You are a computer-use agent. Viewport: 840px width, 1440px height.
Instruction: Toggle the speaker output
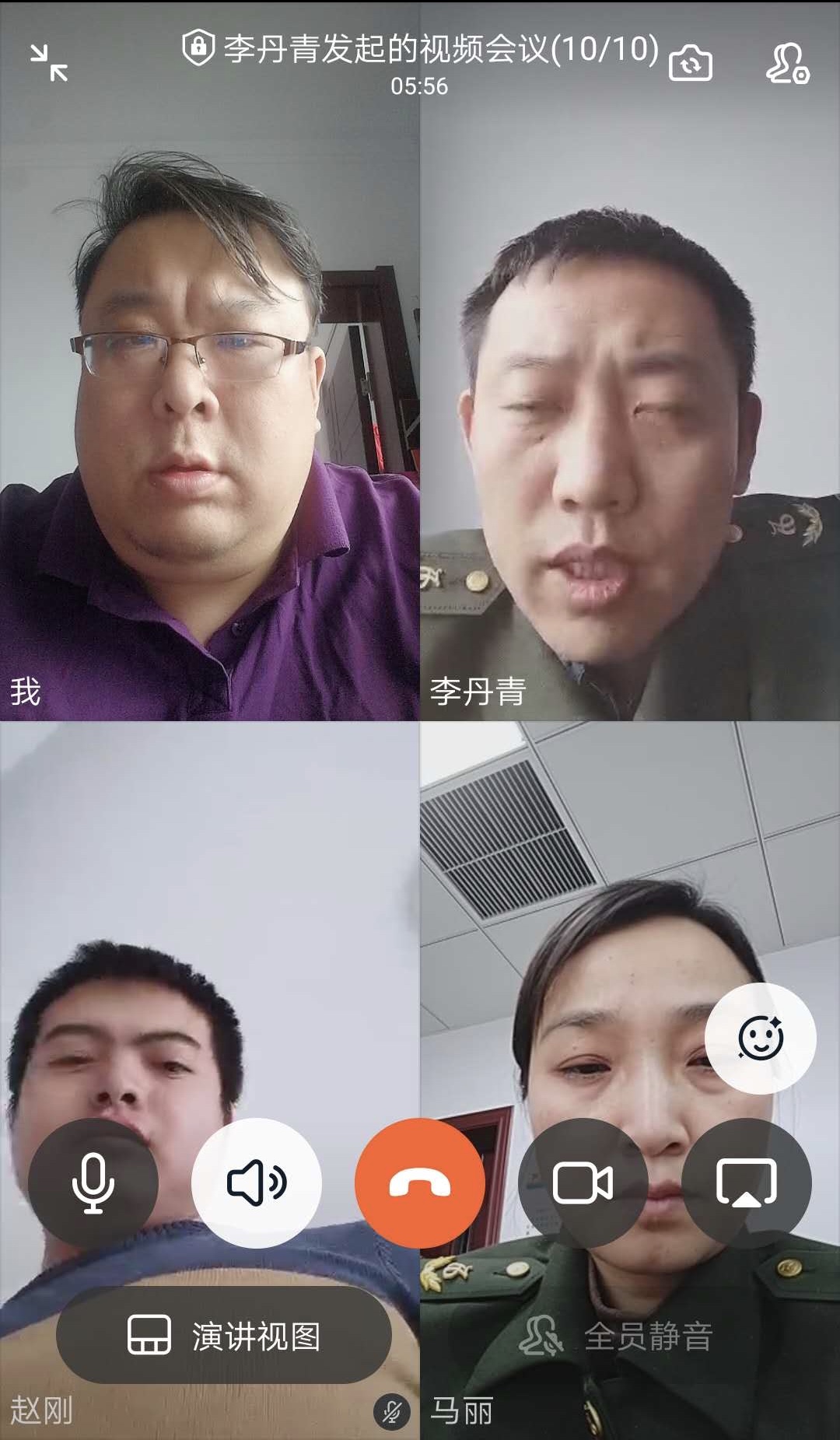(257, 1182)
